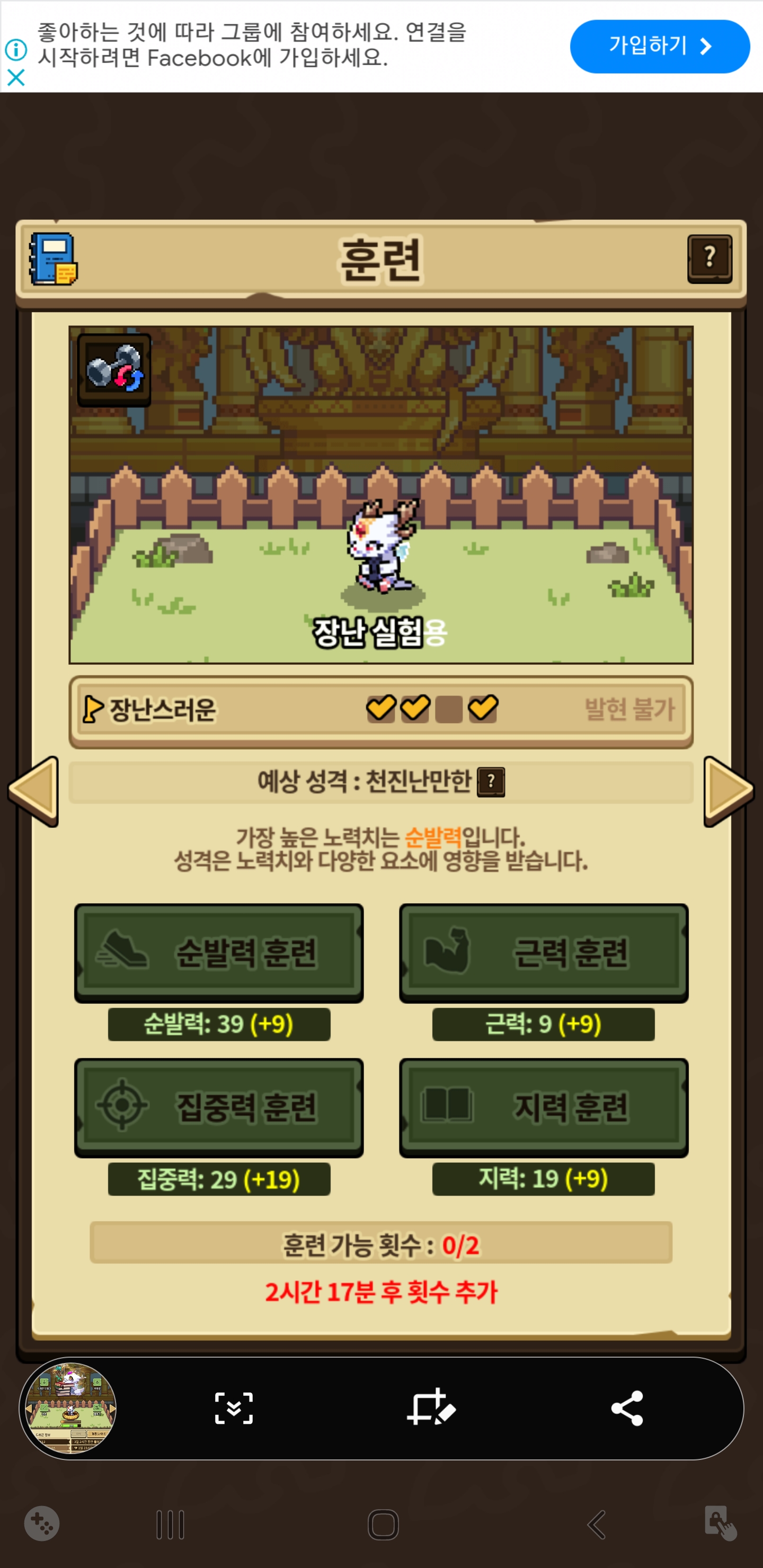This screenshot has height=1568, width=763.
Task: Open the ad info icon
Action: (16, 50)
